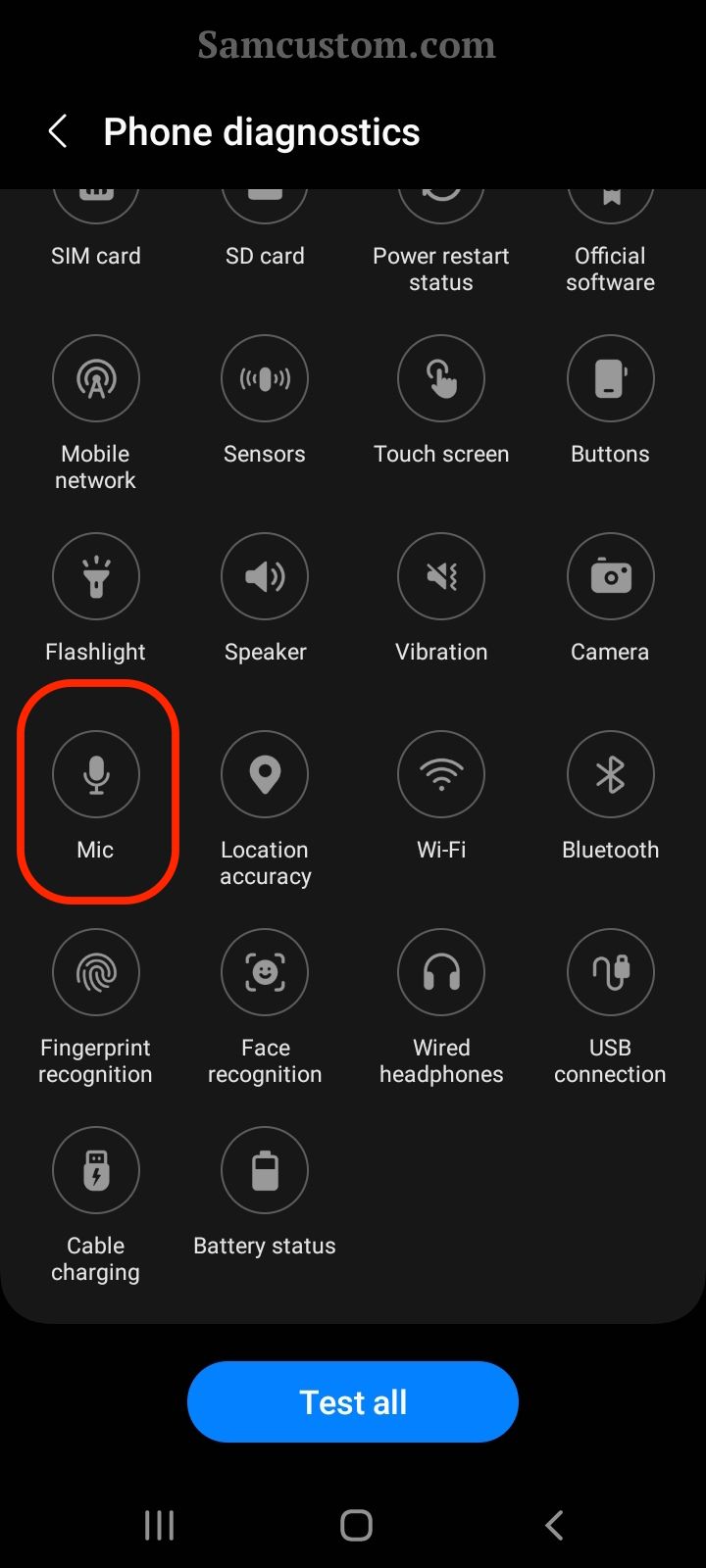Run the Wi-Fi diagnostic
Image resolution: width=706 pixels, height=1568 pixels.
pyautogui.click(x=441, y=774)
